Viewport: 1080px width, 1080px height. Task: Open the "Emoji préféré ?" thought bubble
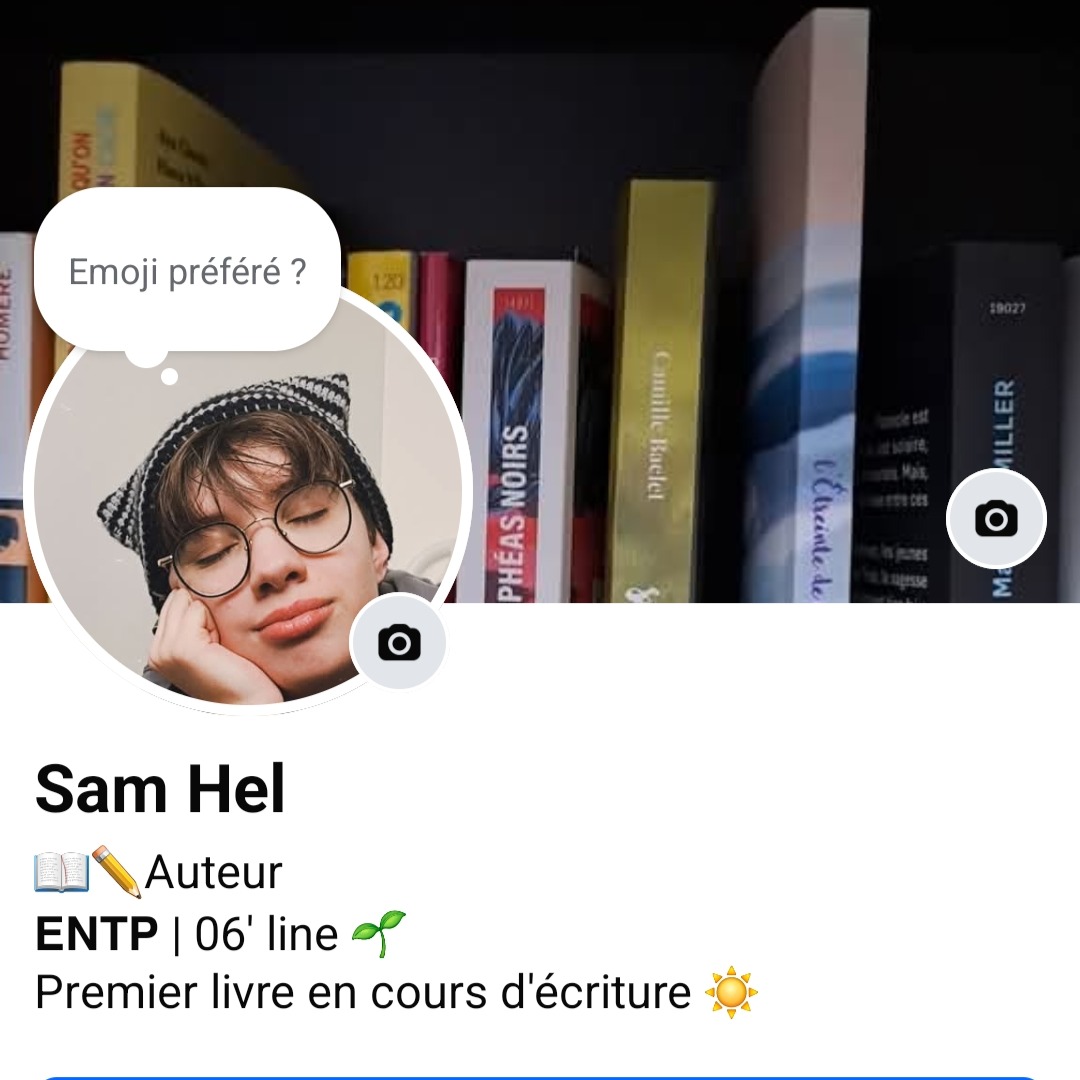187,270
